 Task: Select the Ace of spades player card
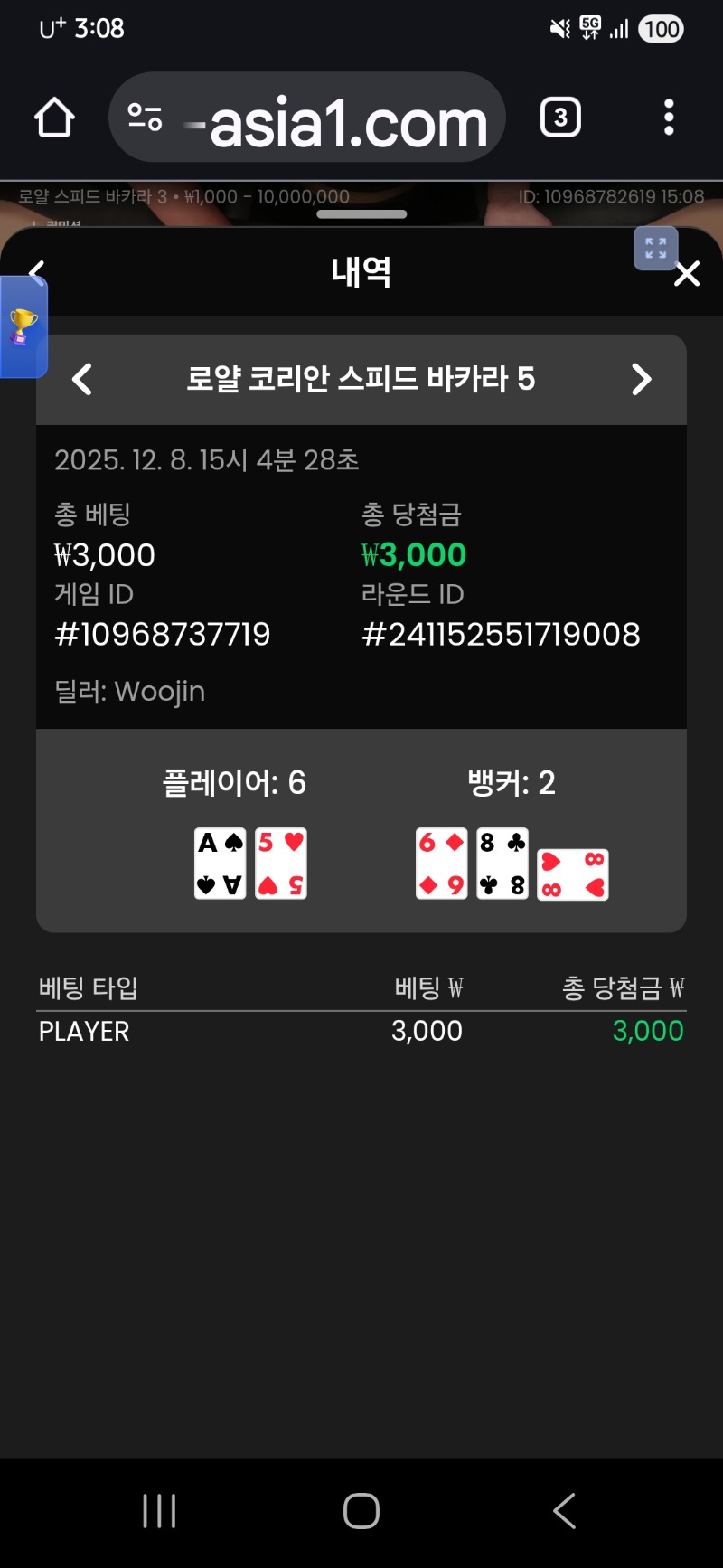220,862
